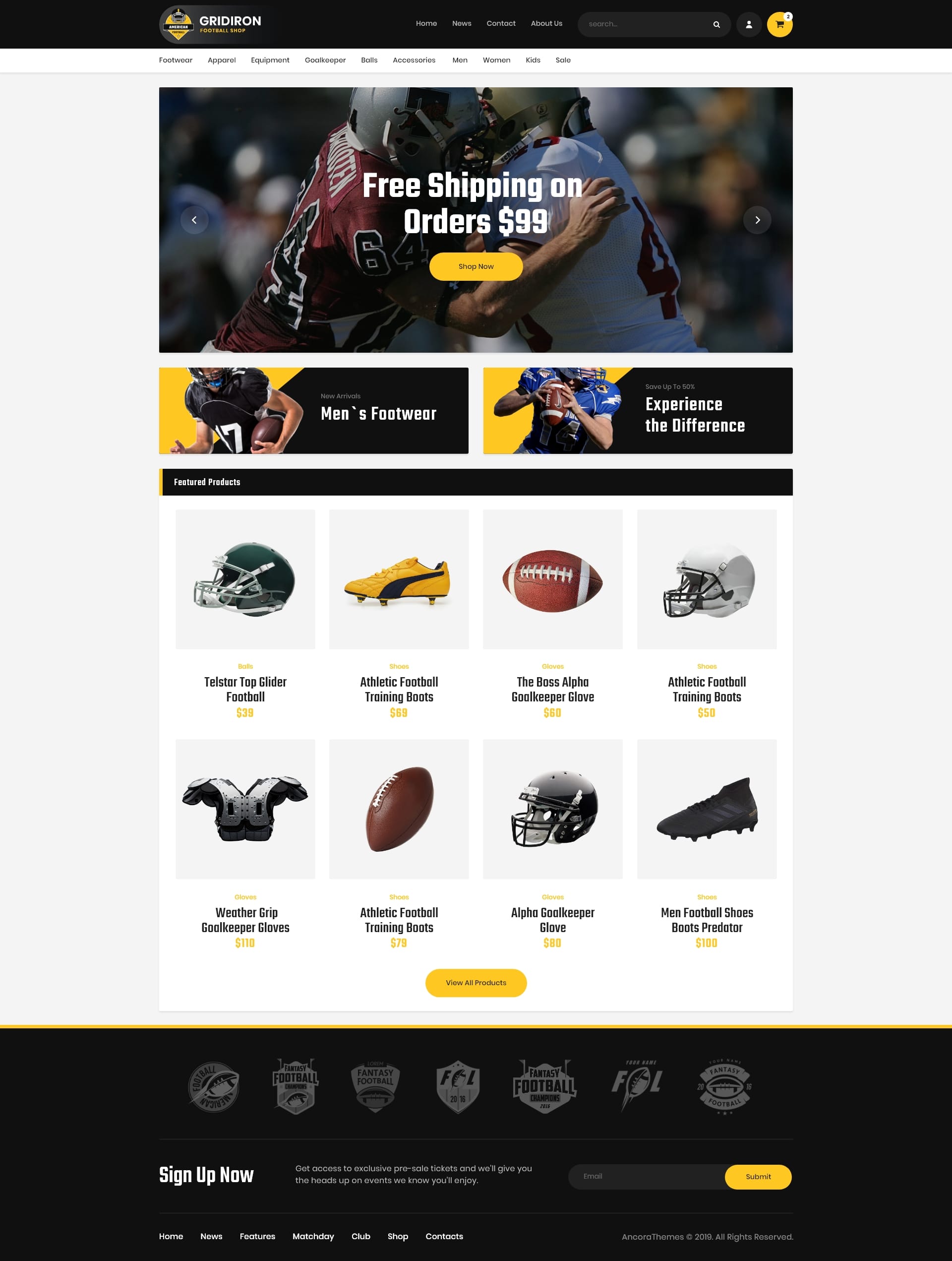Show the next hero slide
Image resolution: width=952 pixels, height=1261 pixels.
757,220
